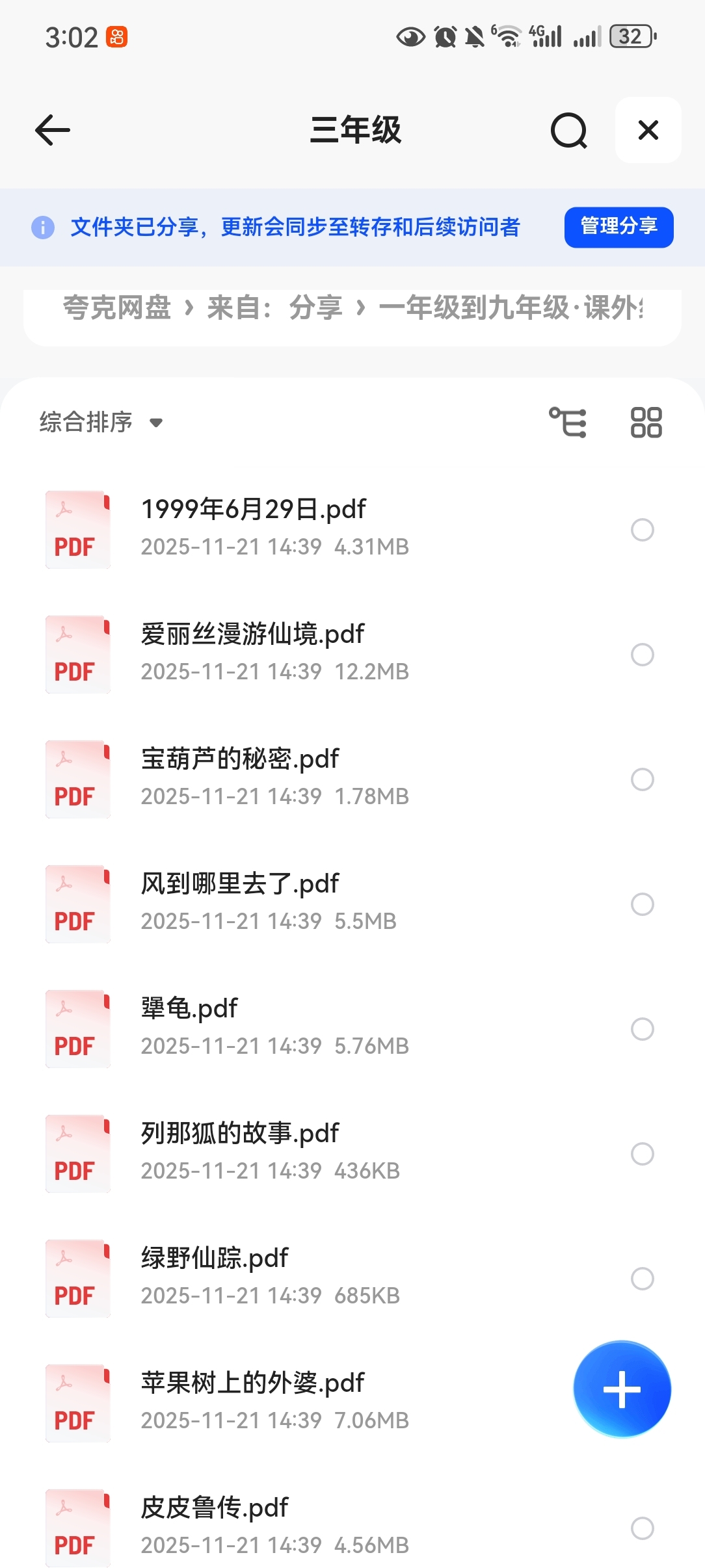Select the circle for 爱丽丝漫游仙境.pdf

coord(642,655)
